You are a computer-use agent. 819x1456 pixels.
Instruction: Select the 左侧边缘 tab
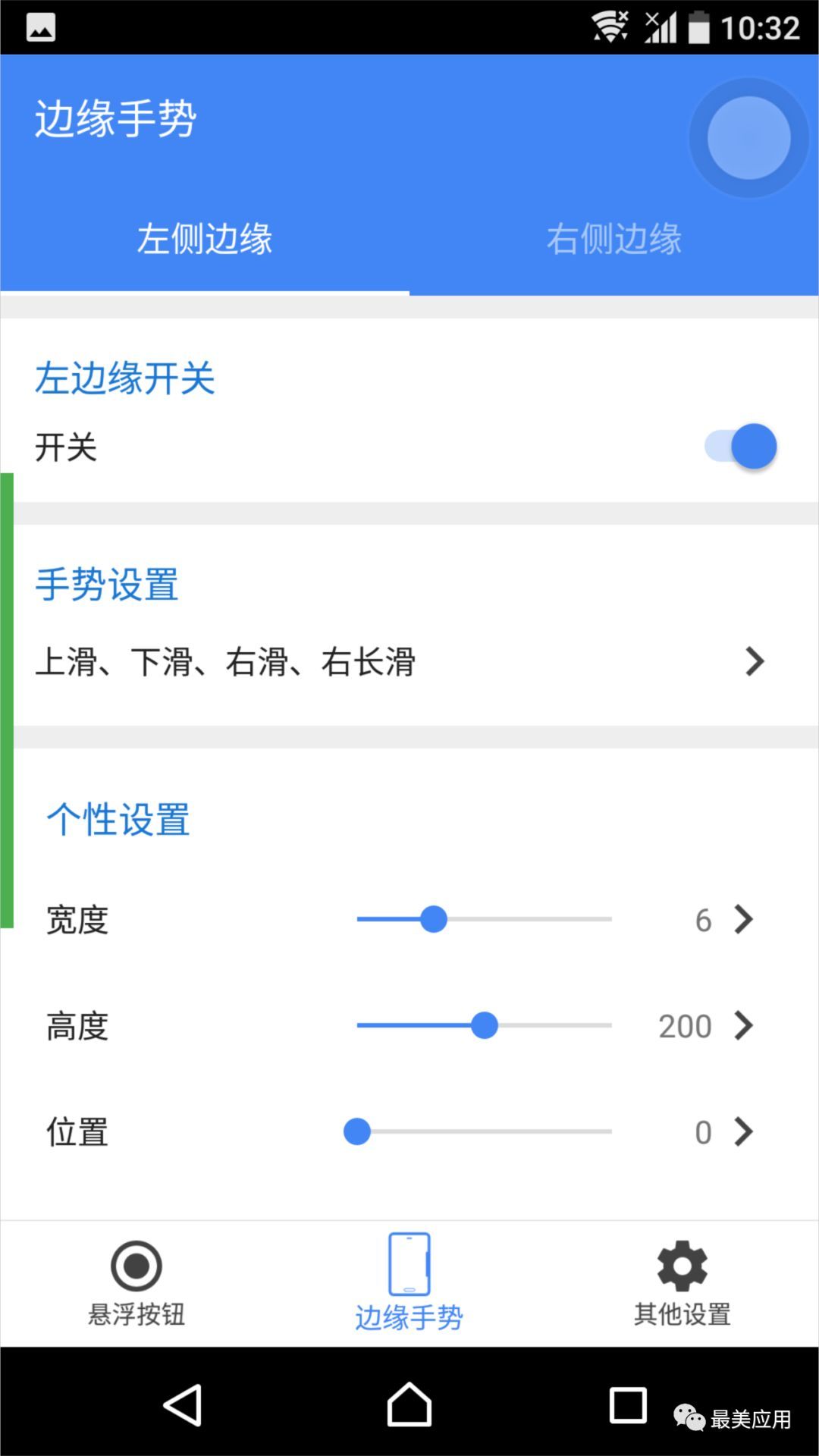point(205,240)
